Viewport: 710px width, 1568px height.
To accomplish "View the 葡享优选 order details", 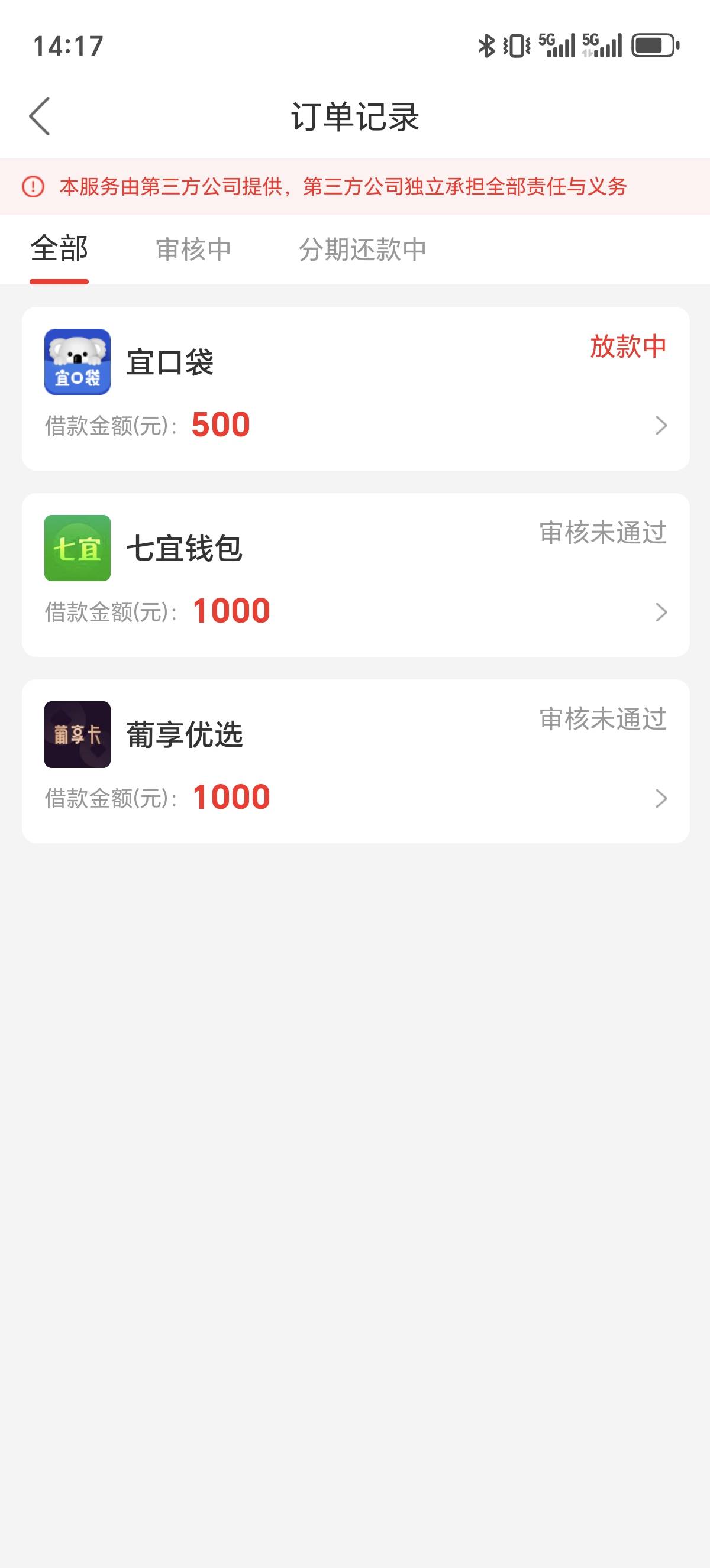I will point(356,761).
